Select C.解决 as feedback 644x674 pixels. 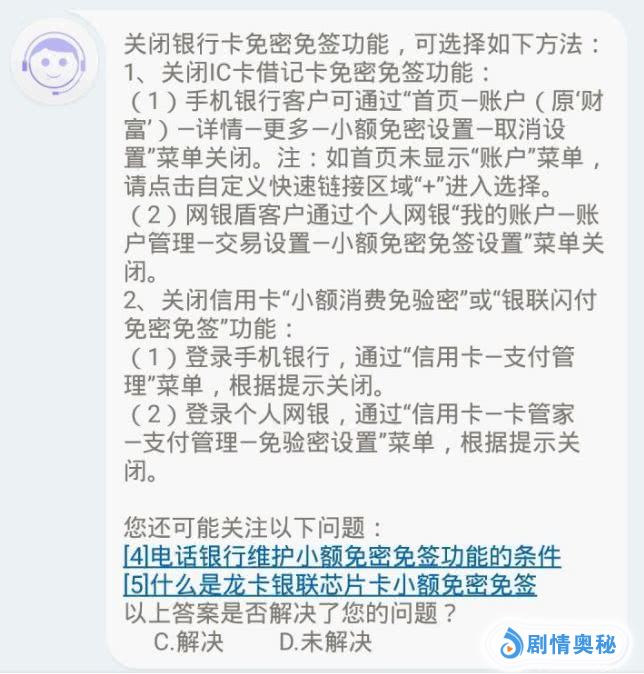(x=188, y=641)
